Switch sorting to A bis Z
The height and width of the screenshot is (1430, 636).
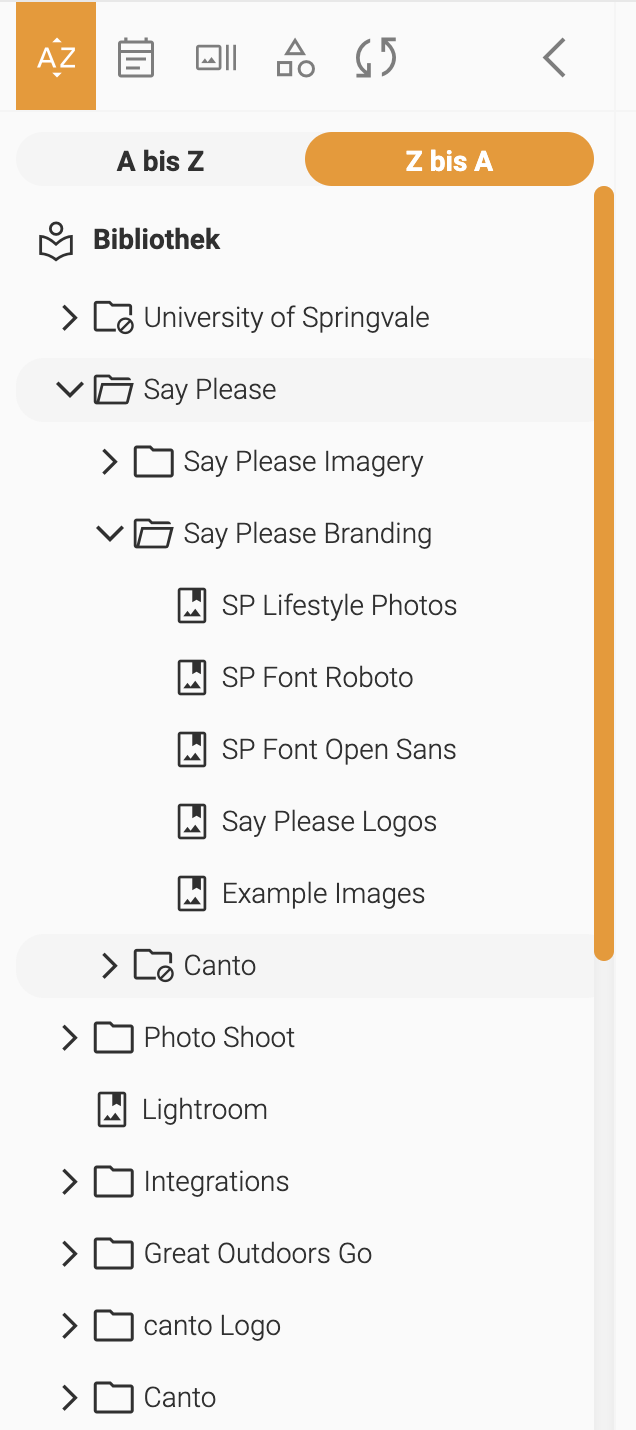pyautogui.click(x=161, y=160)
